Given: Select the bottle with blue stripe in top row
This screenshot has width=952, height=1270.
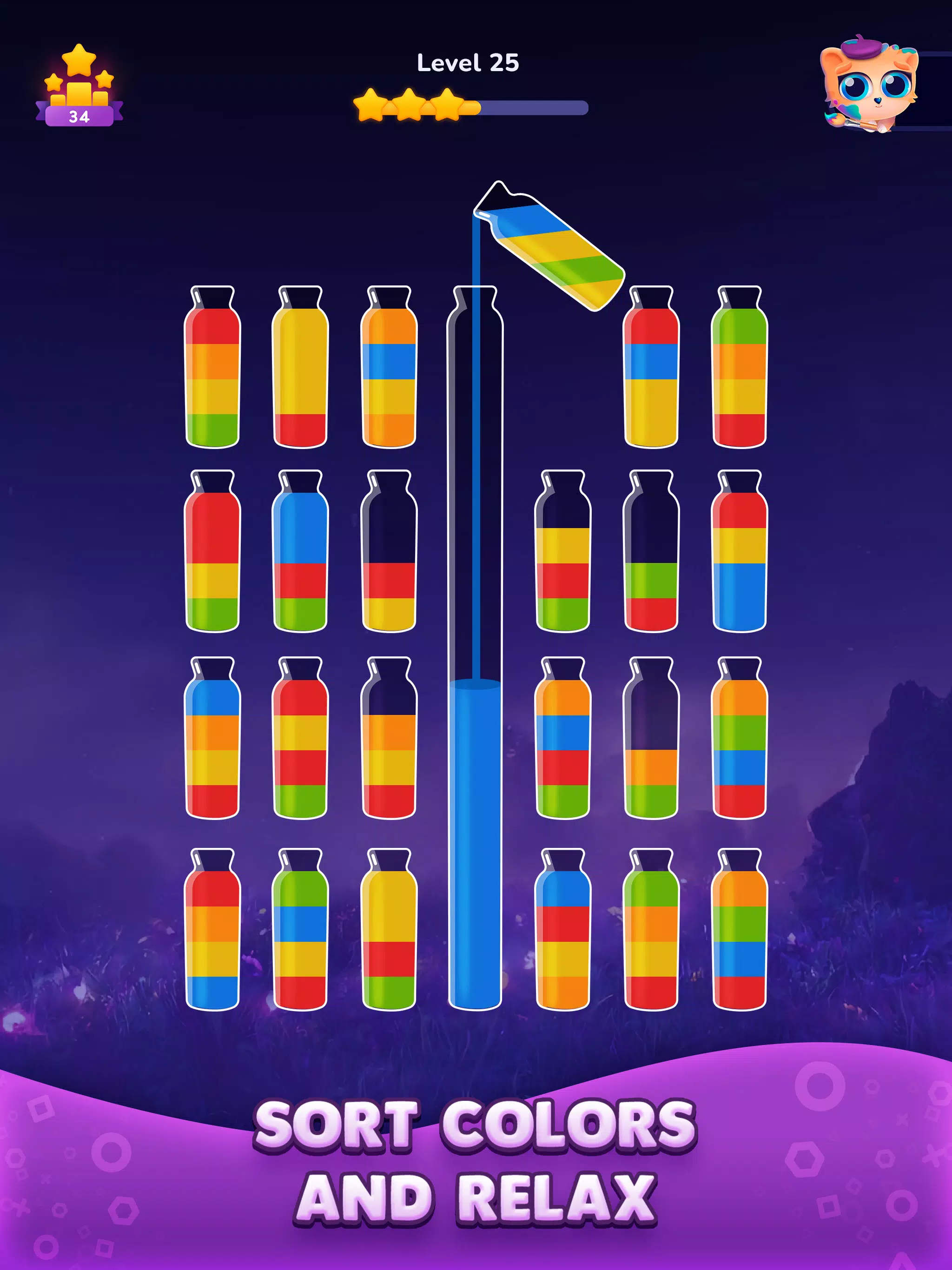Looking at the screenshot, I should pyautogui.click(x=388, y=373).
